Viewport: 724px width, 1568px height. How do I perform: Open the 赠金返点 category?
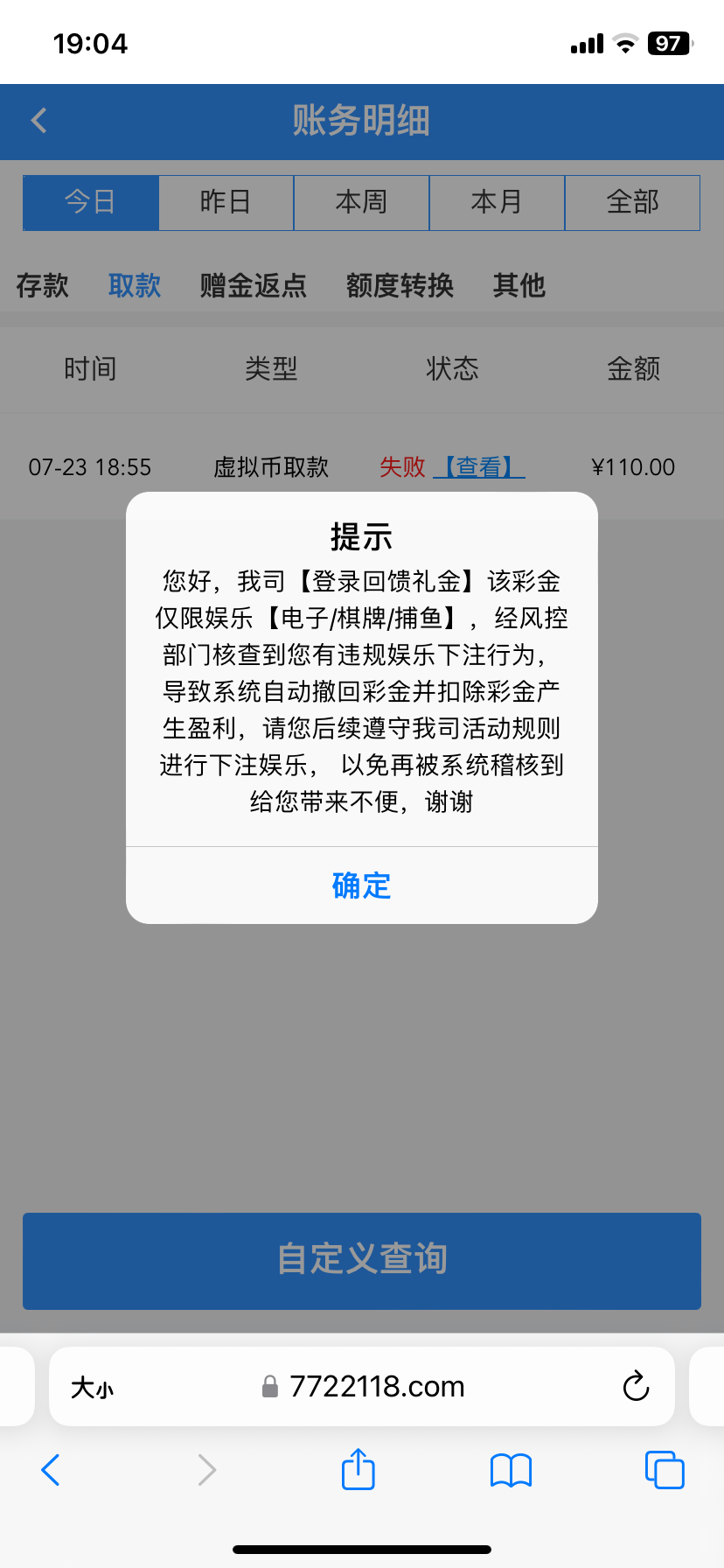coord(254,285)
